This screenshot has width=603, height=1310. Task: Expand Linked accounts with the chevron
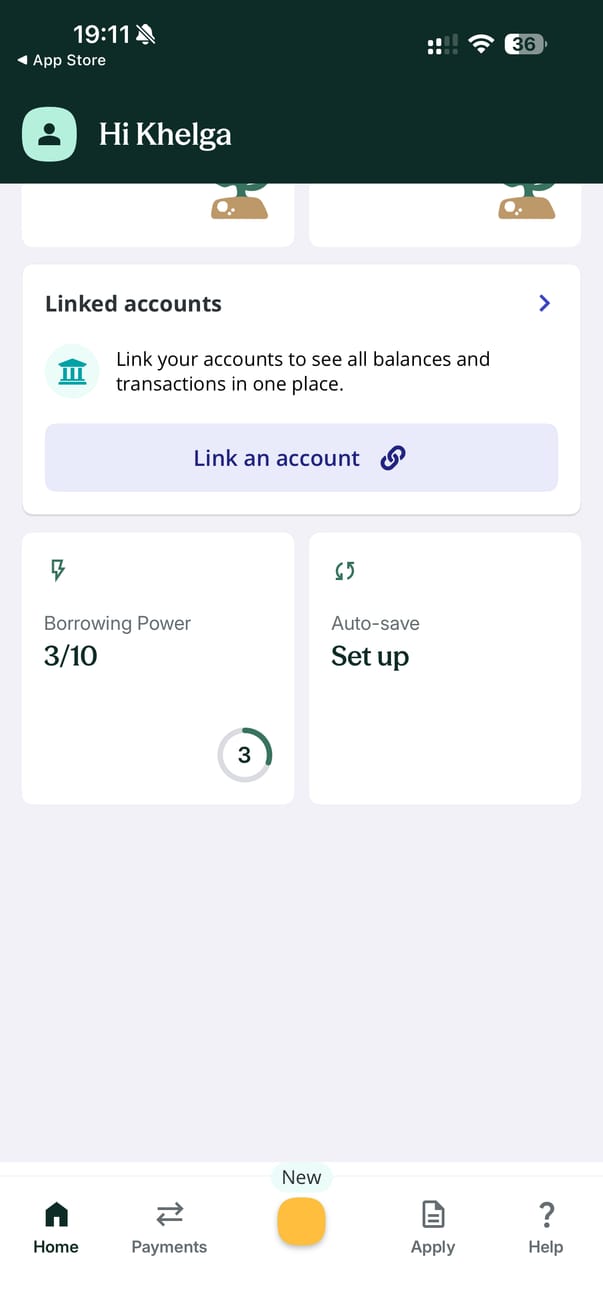[544, 303]
